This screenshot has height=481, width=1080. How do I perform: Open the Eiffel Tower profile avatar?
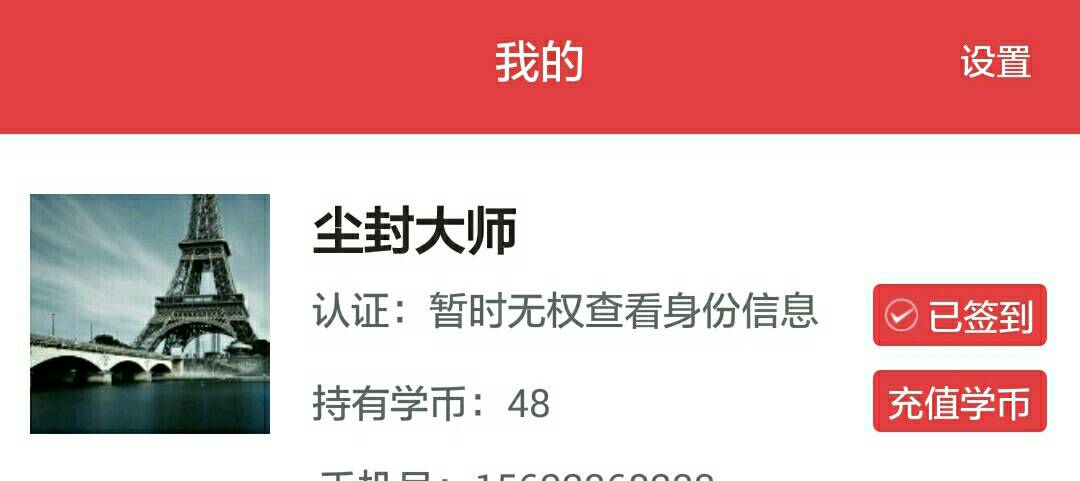pos(150,314)
